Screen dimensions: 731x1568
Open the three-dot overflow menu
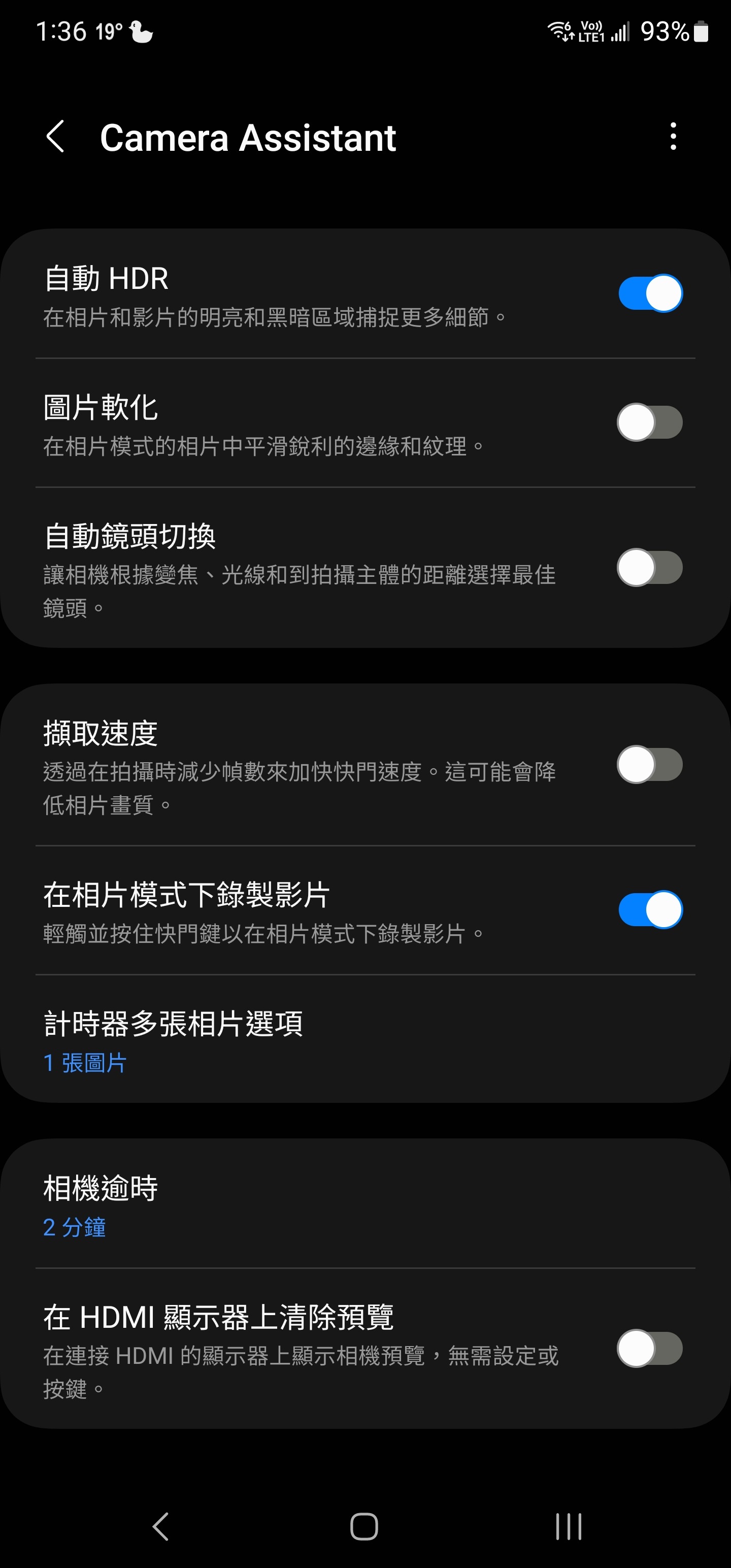coord(673,137)
